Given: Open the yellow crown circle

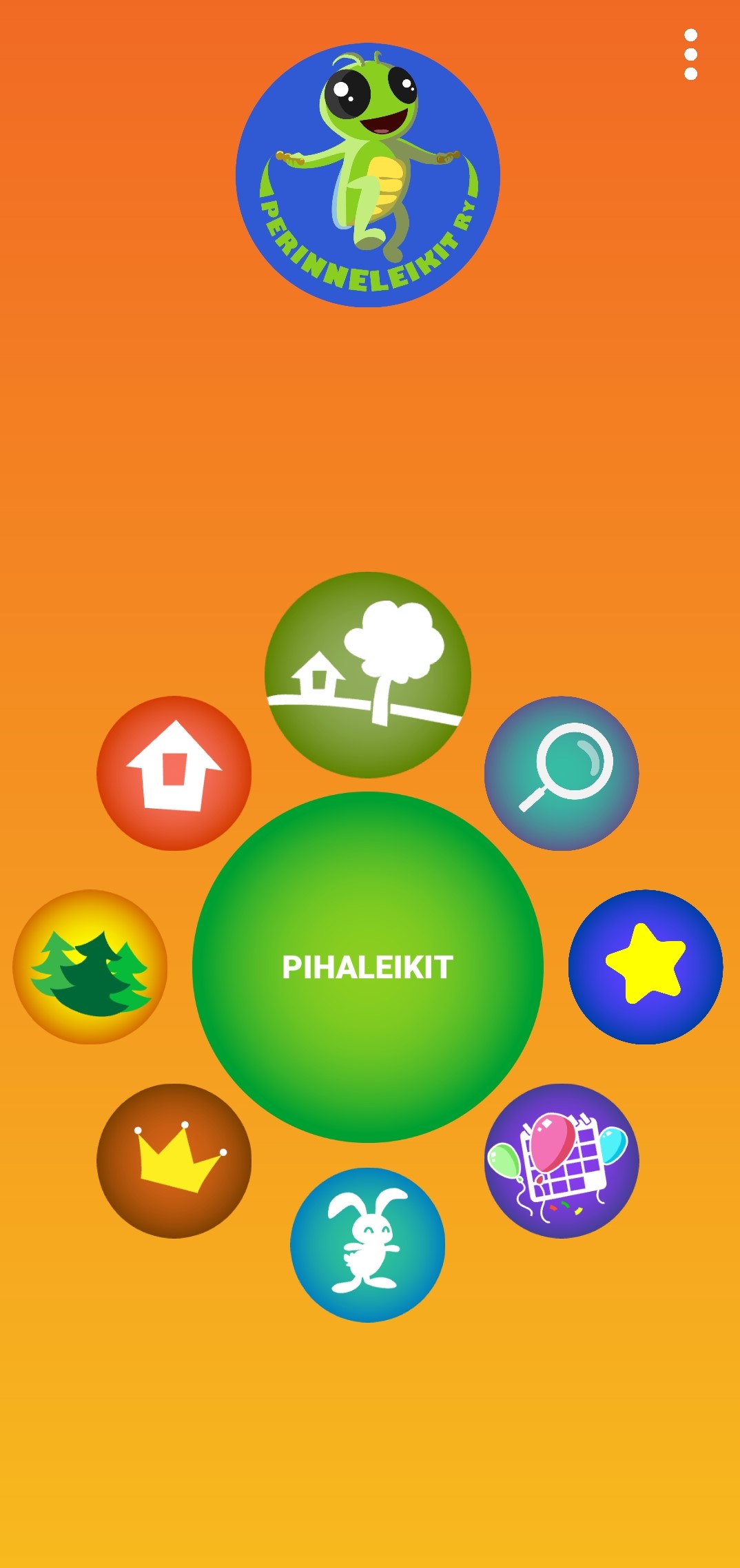Looking at the screenshot, I should coord(174,1161).
